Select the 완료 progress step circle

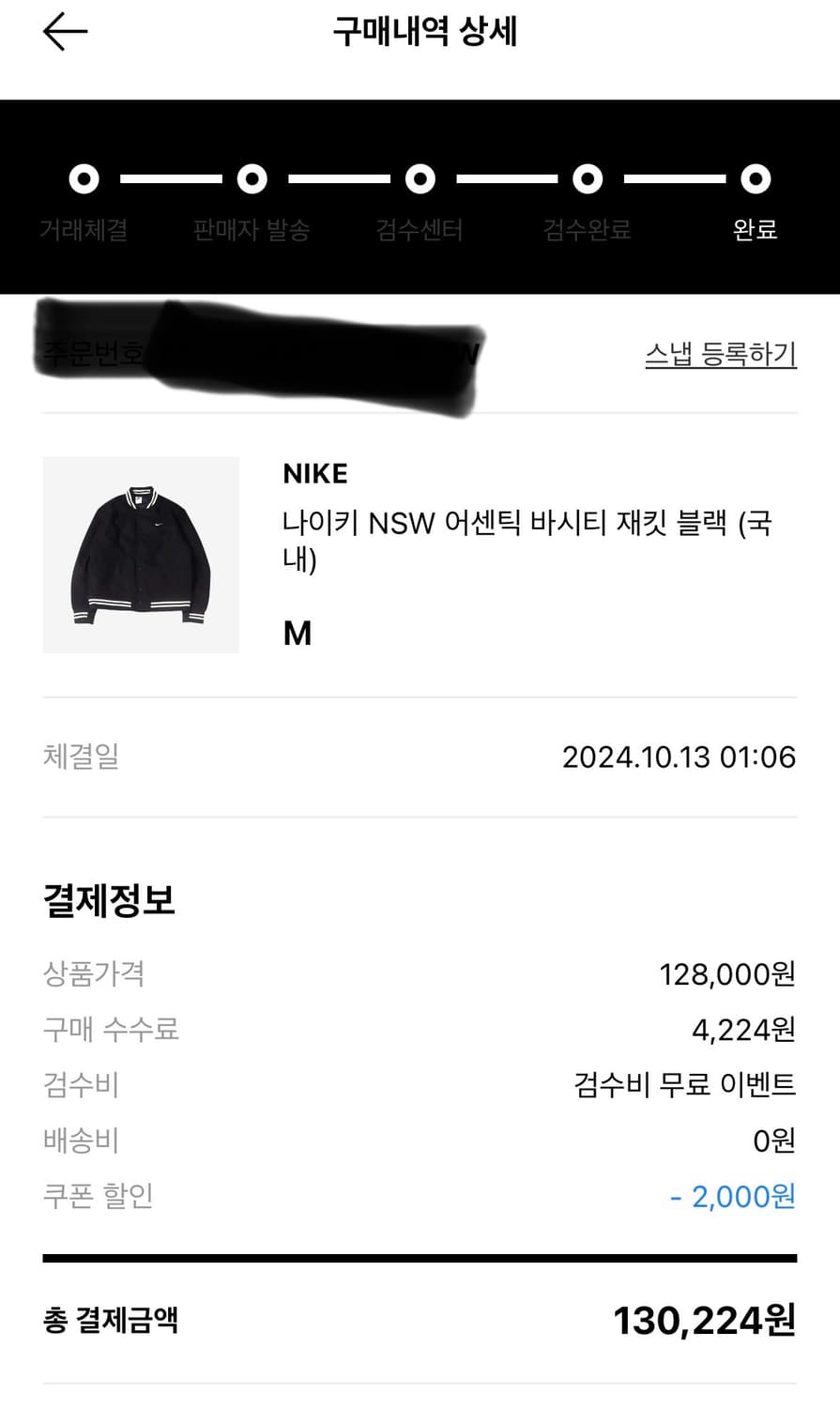coord(755,178)
